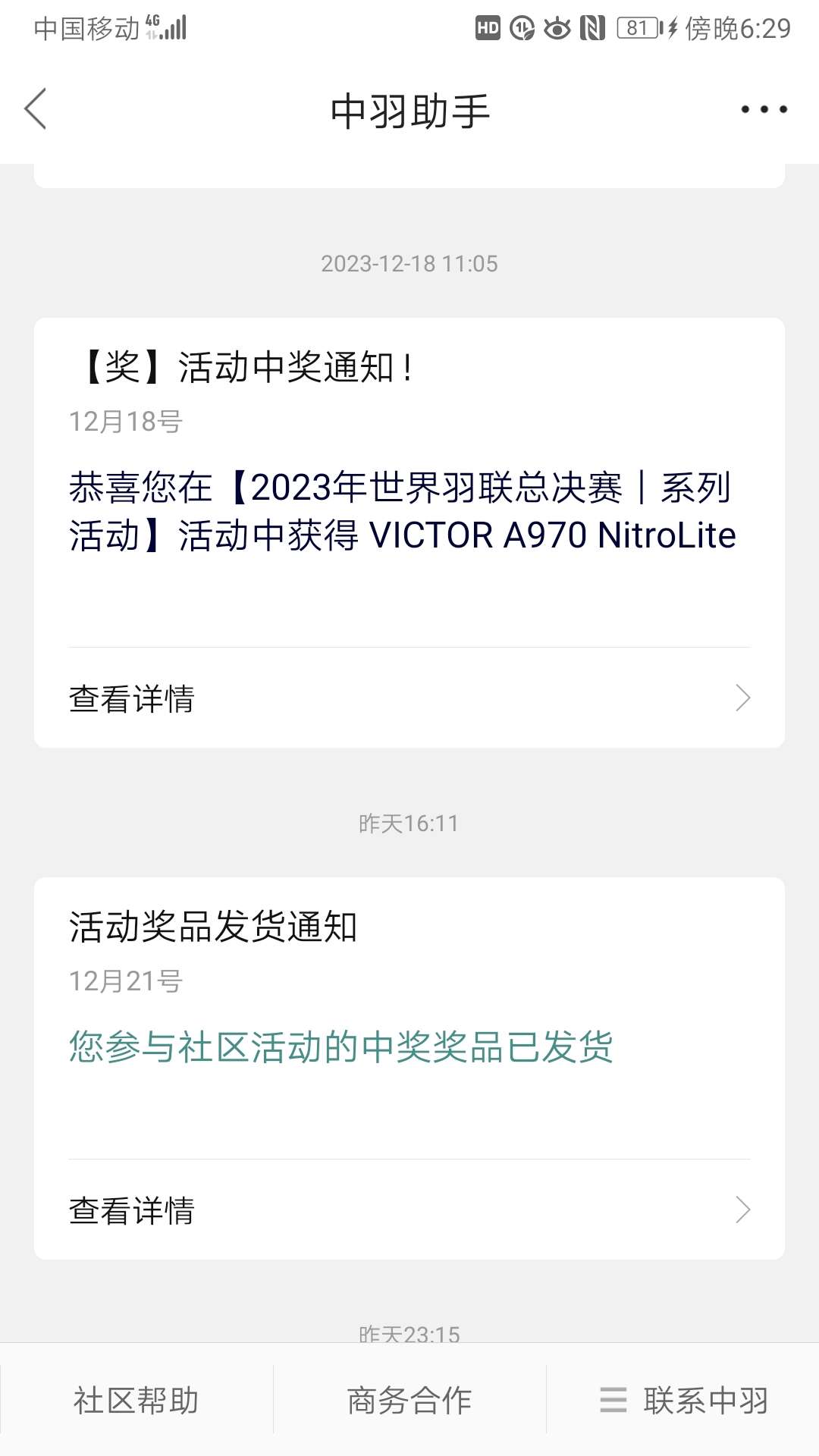Image resolution: width=819 pixels, height=1456 pixels.
Task: Open 社区帮助 menu
Action: pyautogui.click(x=136, y=1400)
